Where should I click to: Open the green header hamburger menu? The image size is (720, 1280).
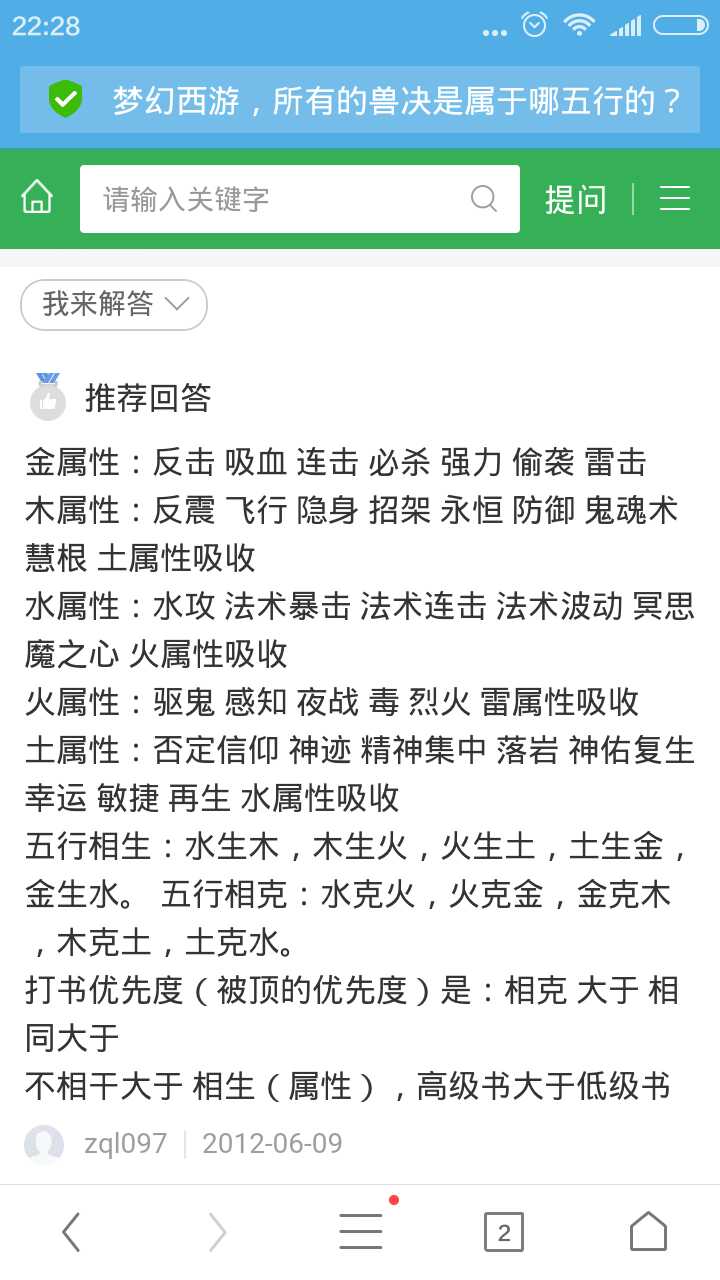[x=675, y=199]
